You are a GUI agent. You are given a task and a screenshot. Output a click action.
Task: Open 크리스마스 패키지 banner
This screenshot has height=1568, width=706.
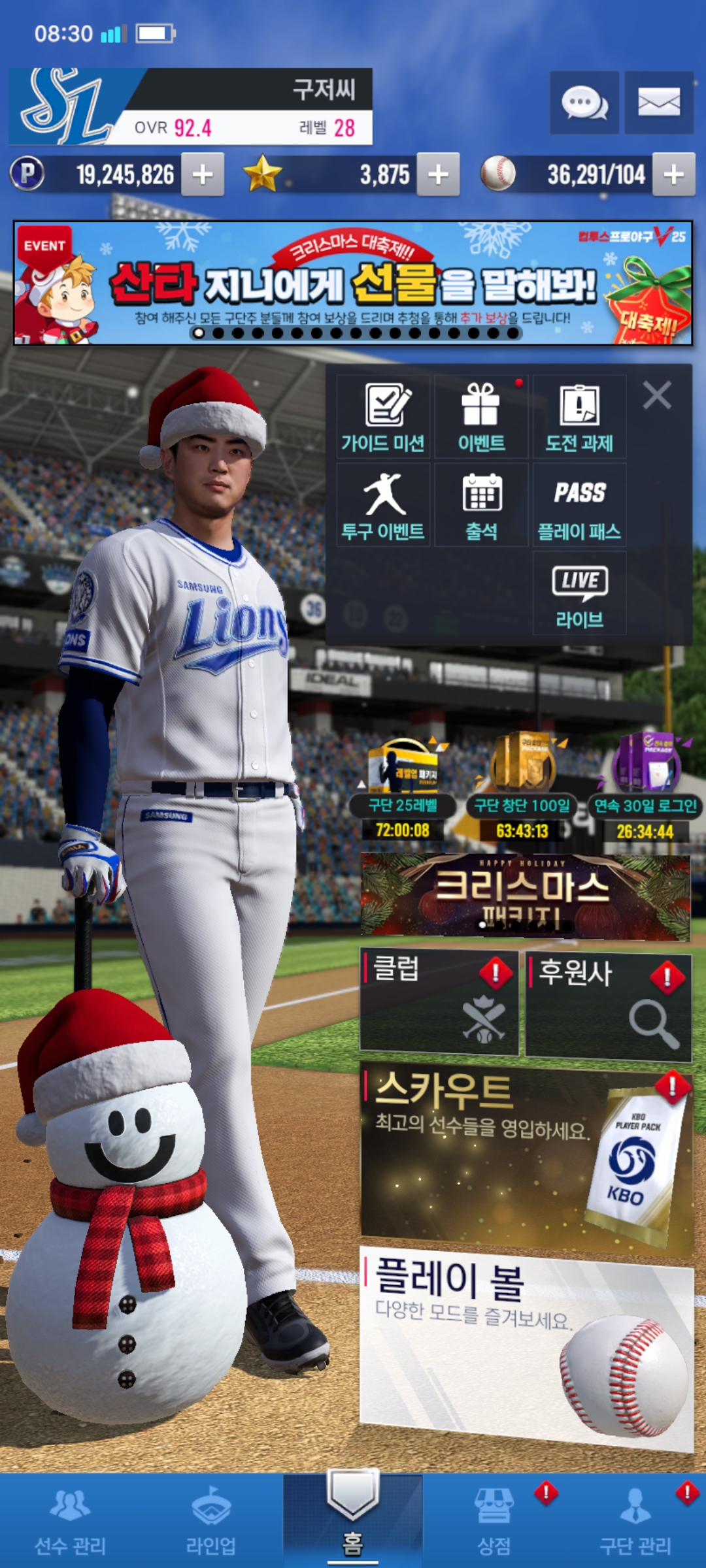click(x=525, y=896)
